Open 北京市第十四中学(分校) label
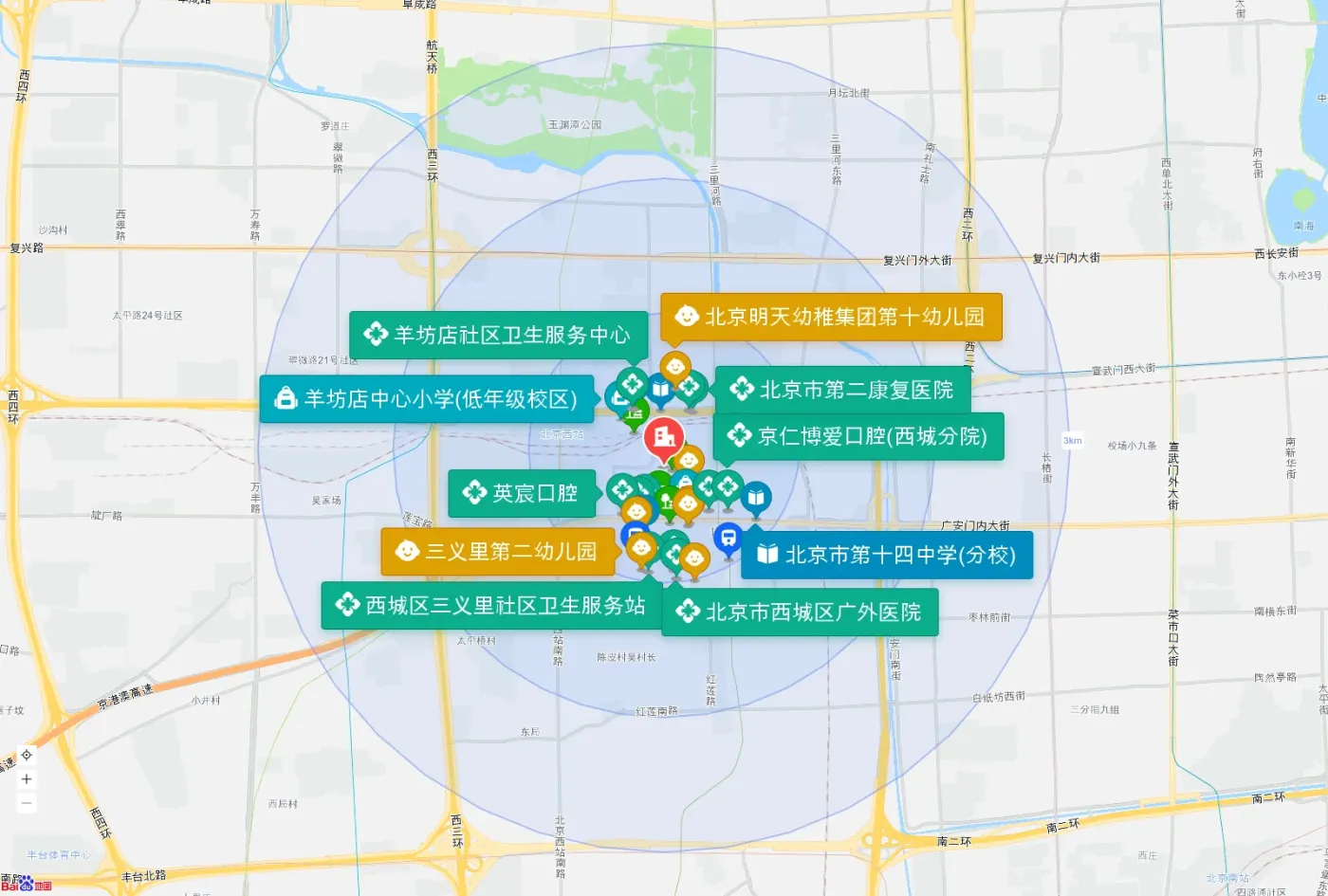The width and height of the screenshot is (1328, 896). coord(887,555)
